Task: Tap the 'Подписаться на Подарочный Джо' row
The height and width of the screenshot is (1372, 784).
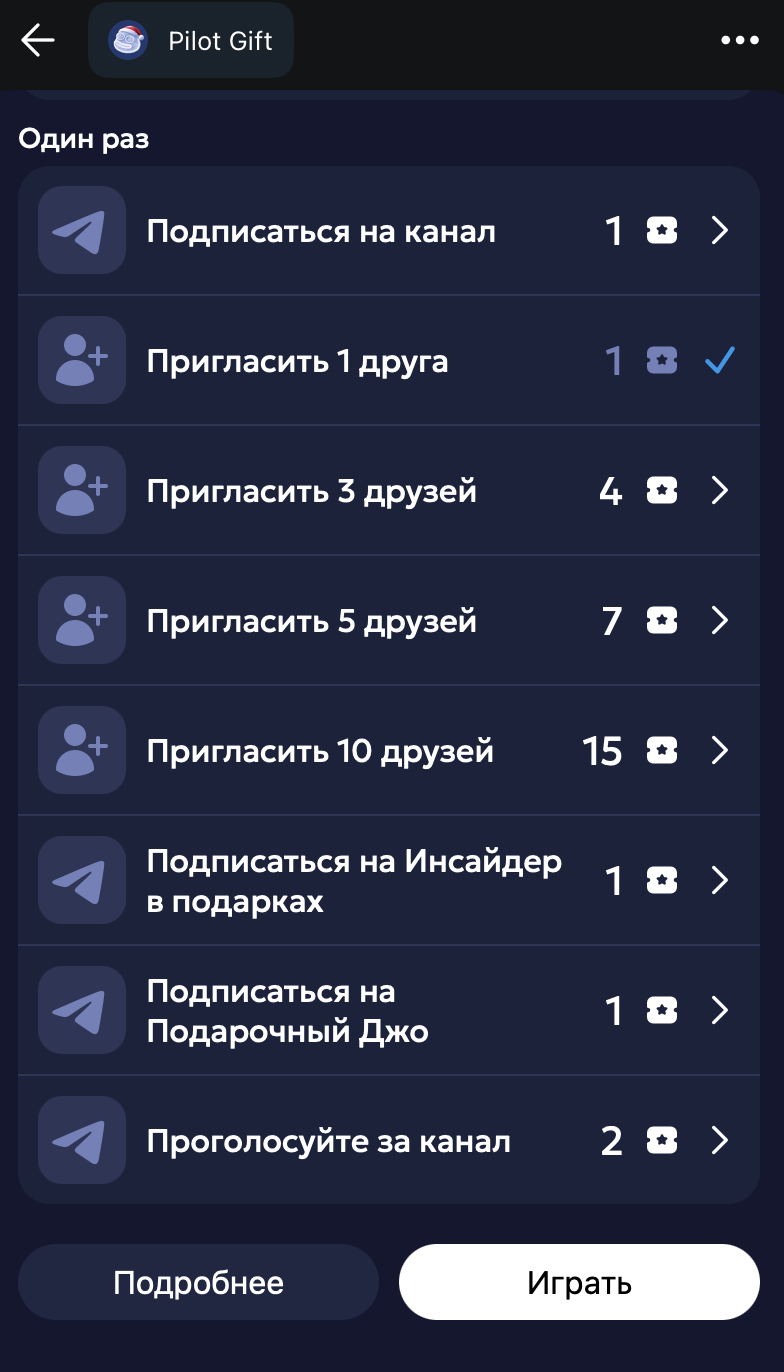Action: tap(388, 1011)
